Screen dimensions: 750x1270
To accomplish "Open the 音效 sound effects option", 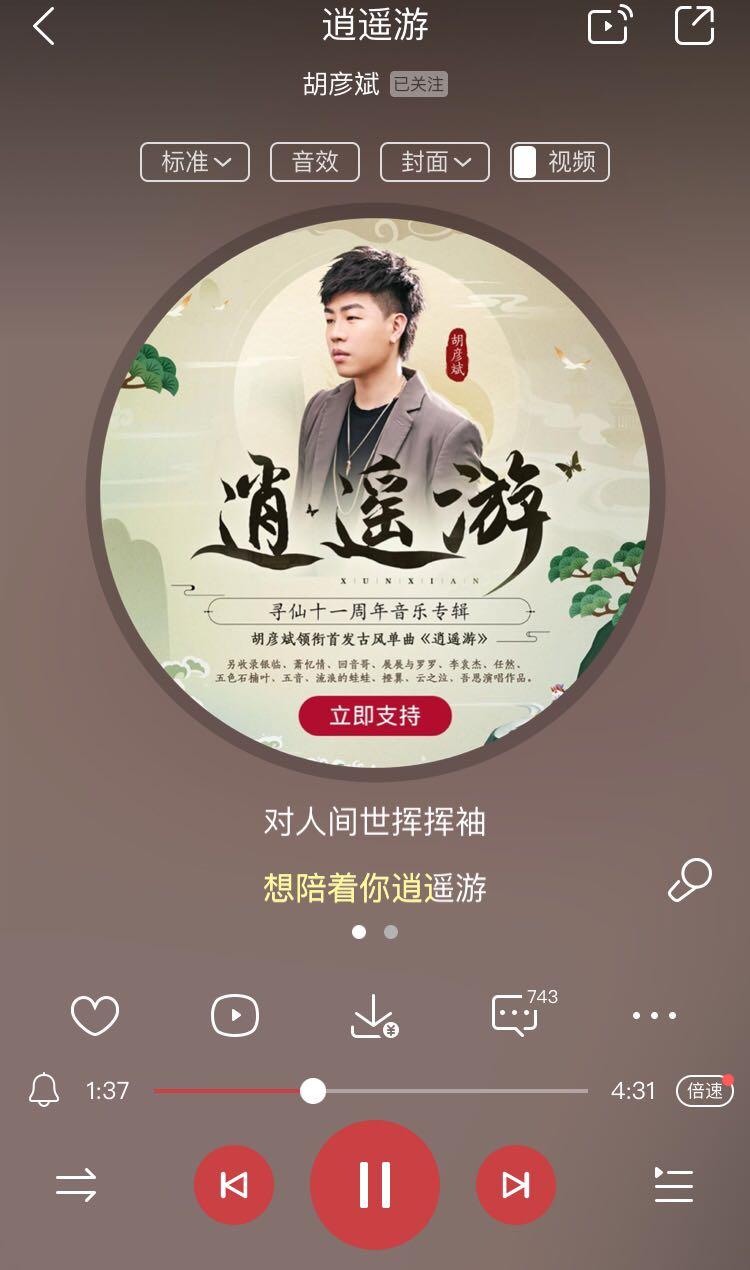I will tap(315, 162).
